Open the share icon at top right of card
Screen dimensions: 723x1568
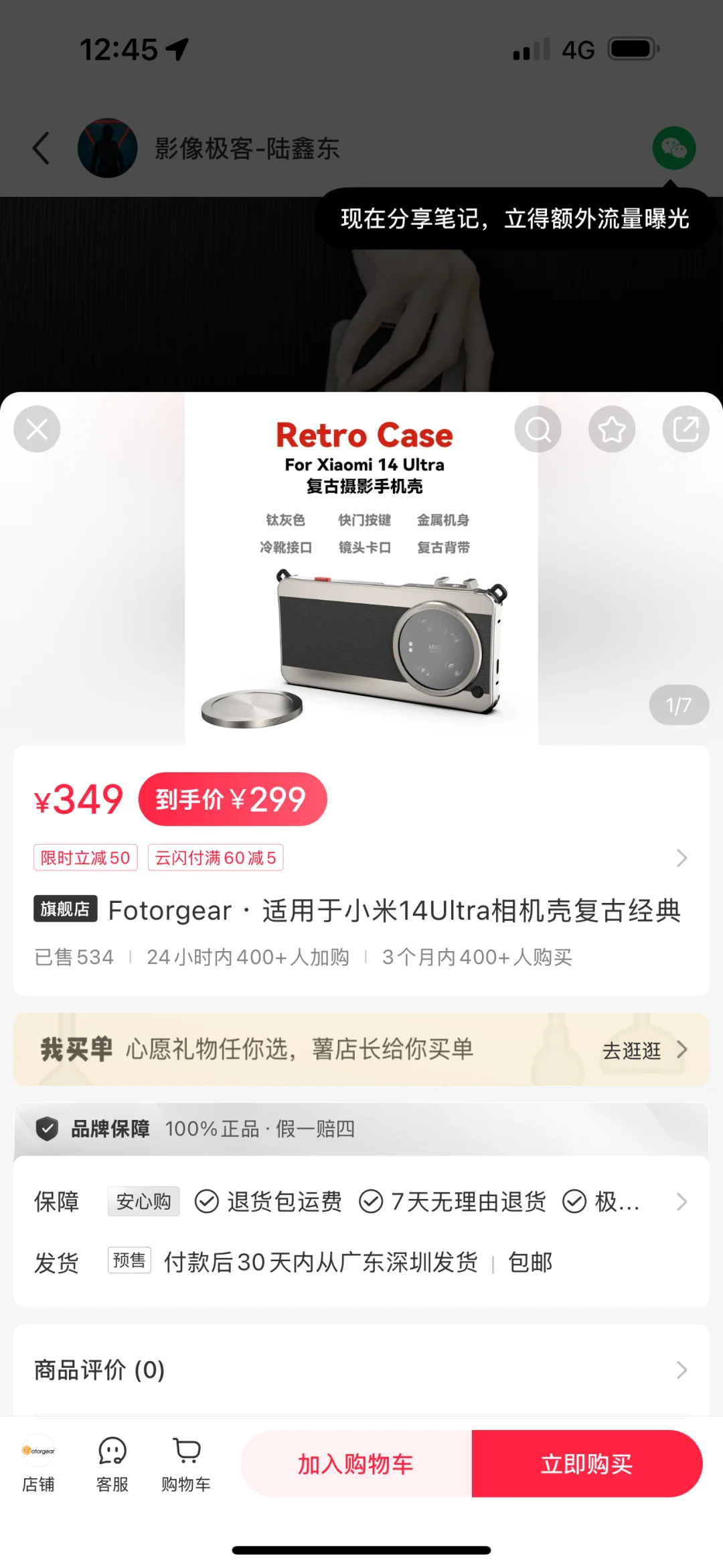click(685, 429)
